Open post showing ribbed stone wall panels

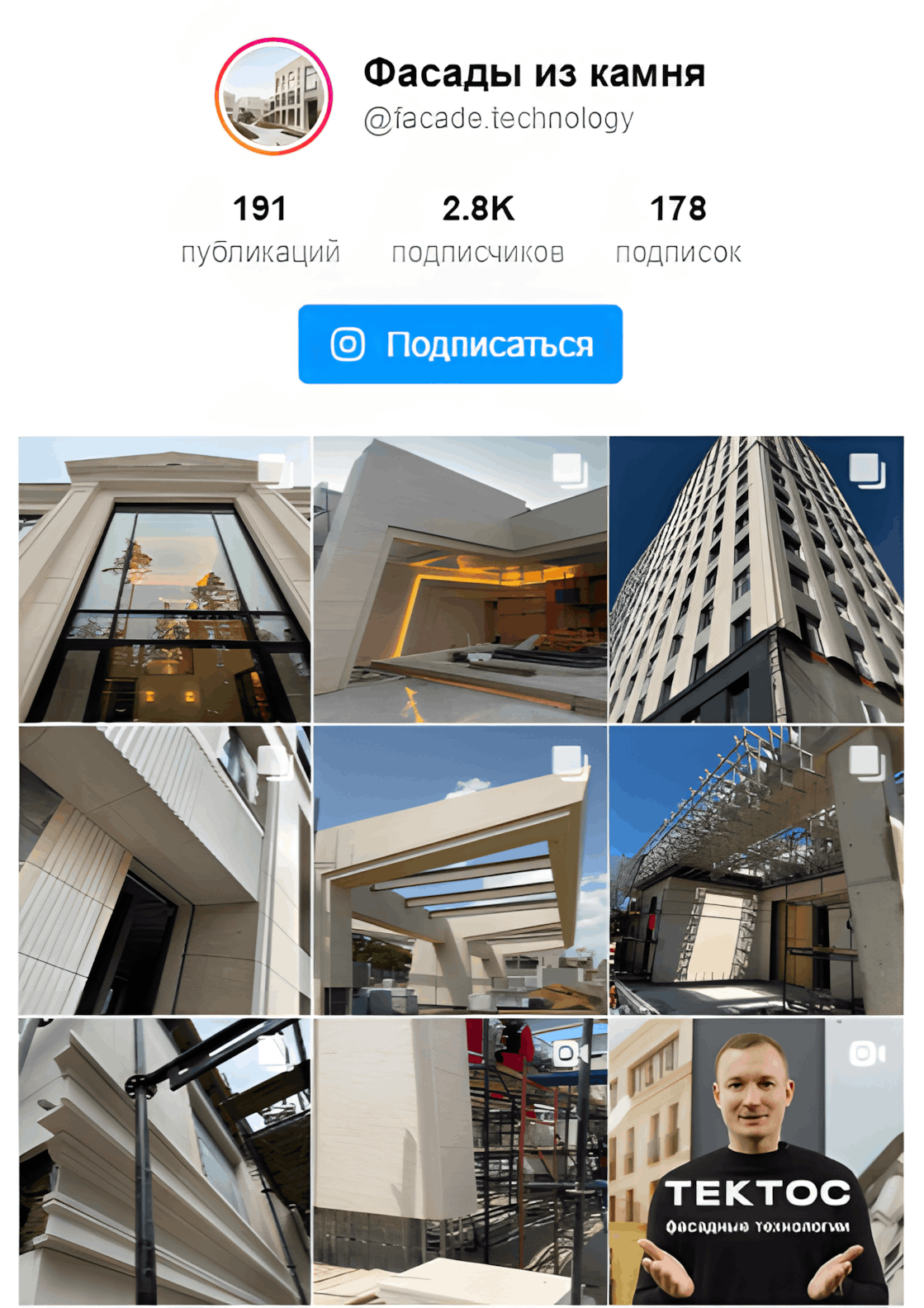tap(165, 870)
